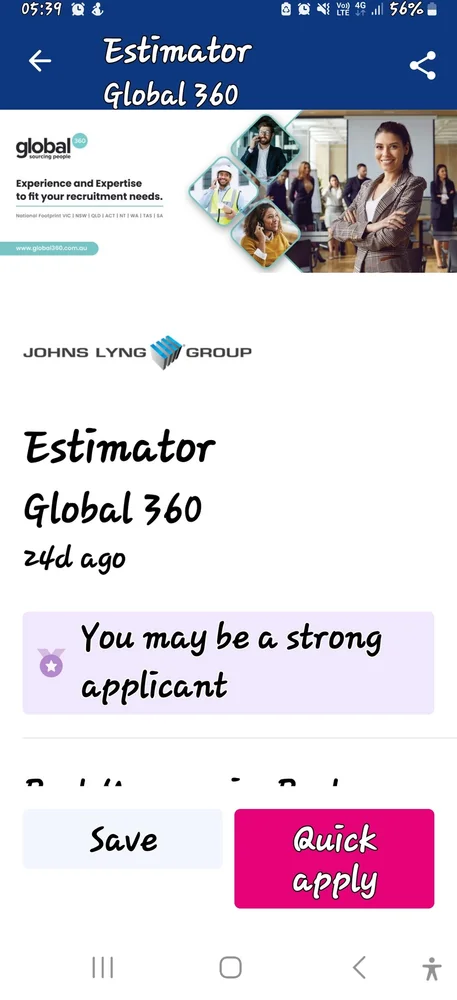This screenshot has width=457, height=1000.
Task: Tap the system back button
Action: pos(359,967)
